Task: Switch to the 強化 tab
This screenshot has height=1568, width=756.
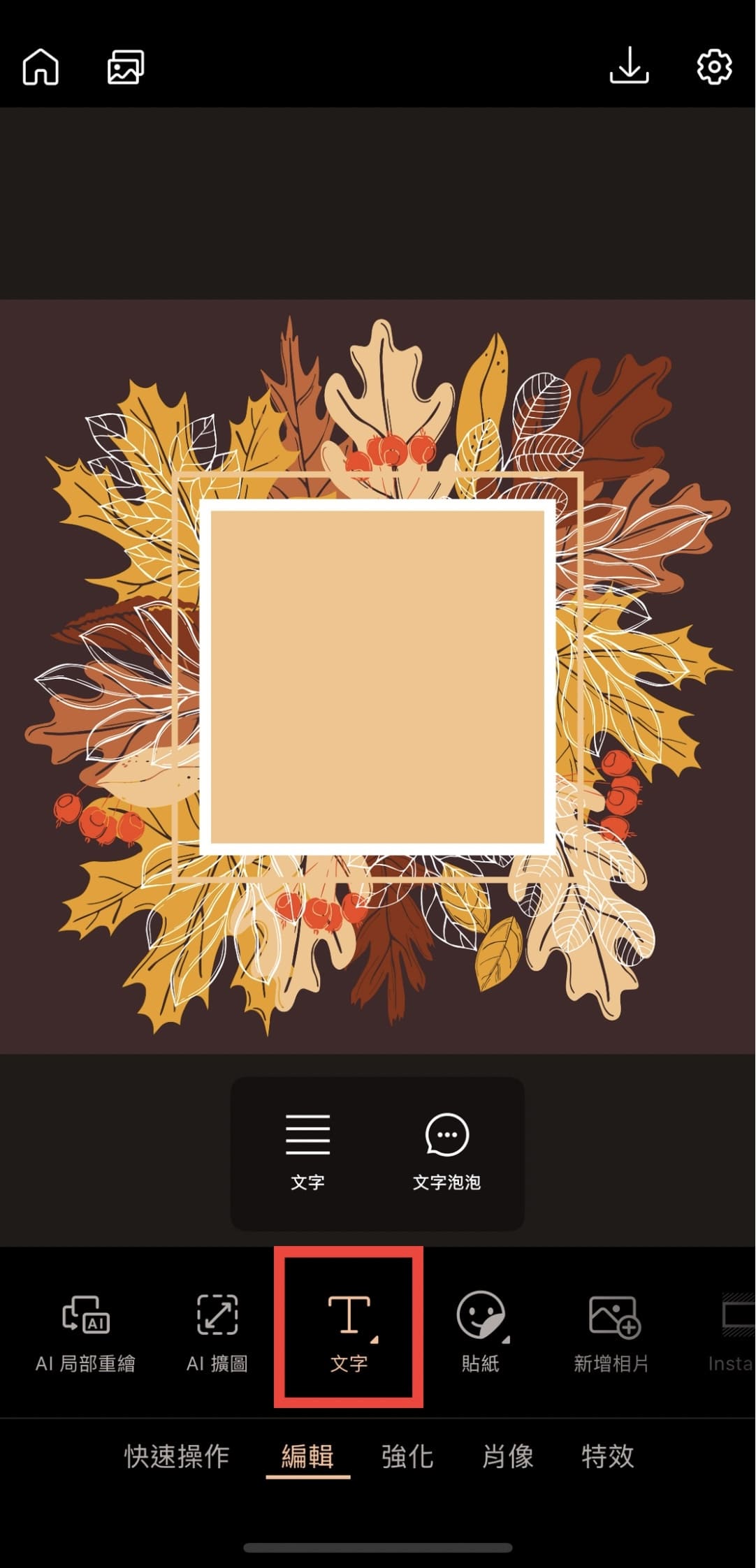Action: [x=407, y=1456]
